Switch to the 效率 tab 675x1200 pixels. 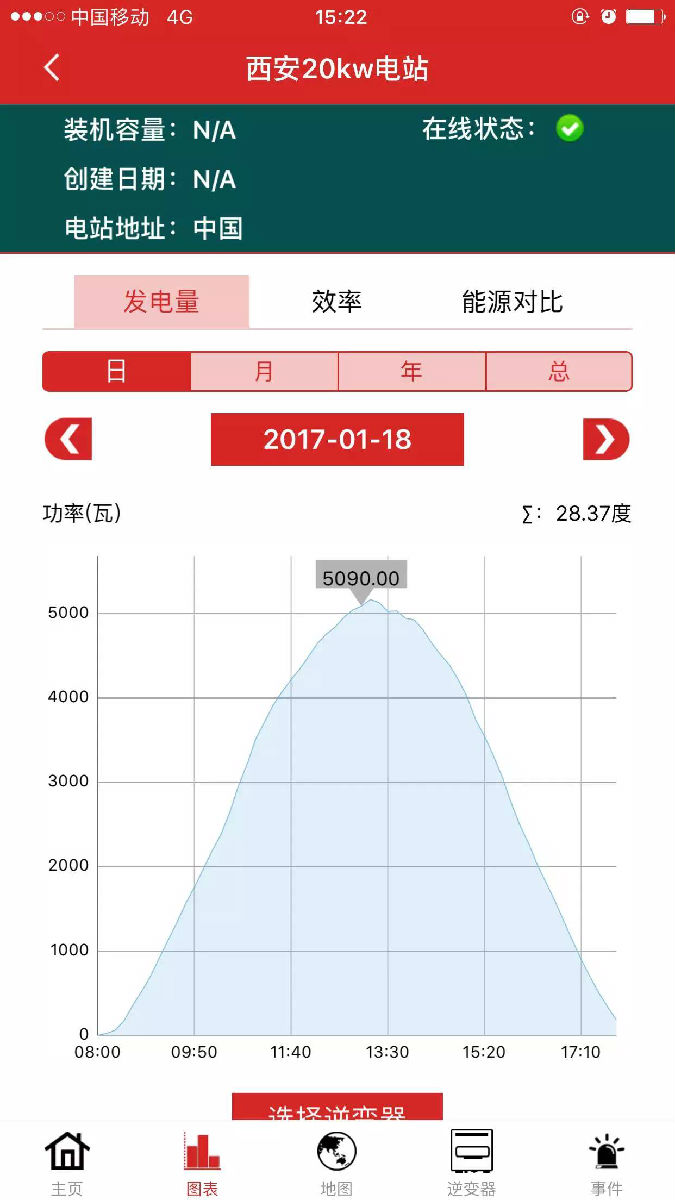point(336,302)
